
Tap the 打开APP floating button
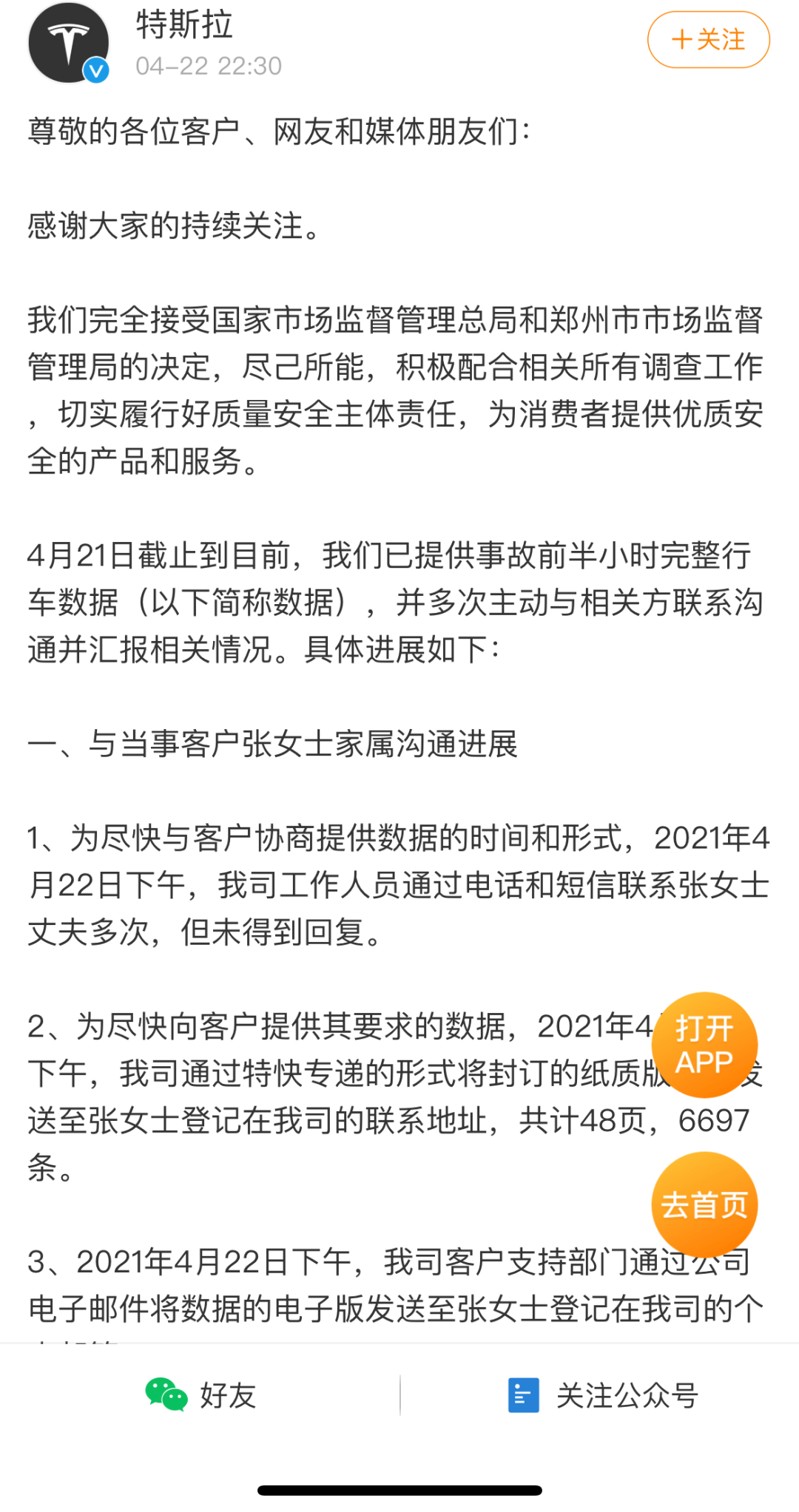point(704,1045)
